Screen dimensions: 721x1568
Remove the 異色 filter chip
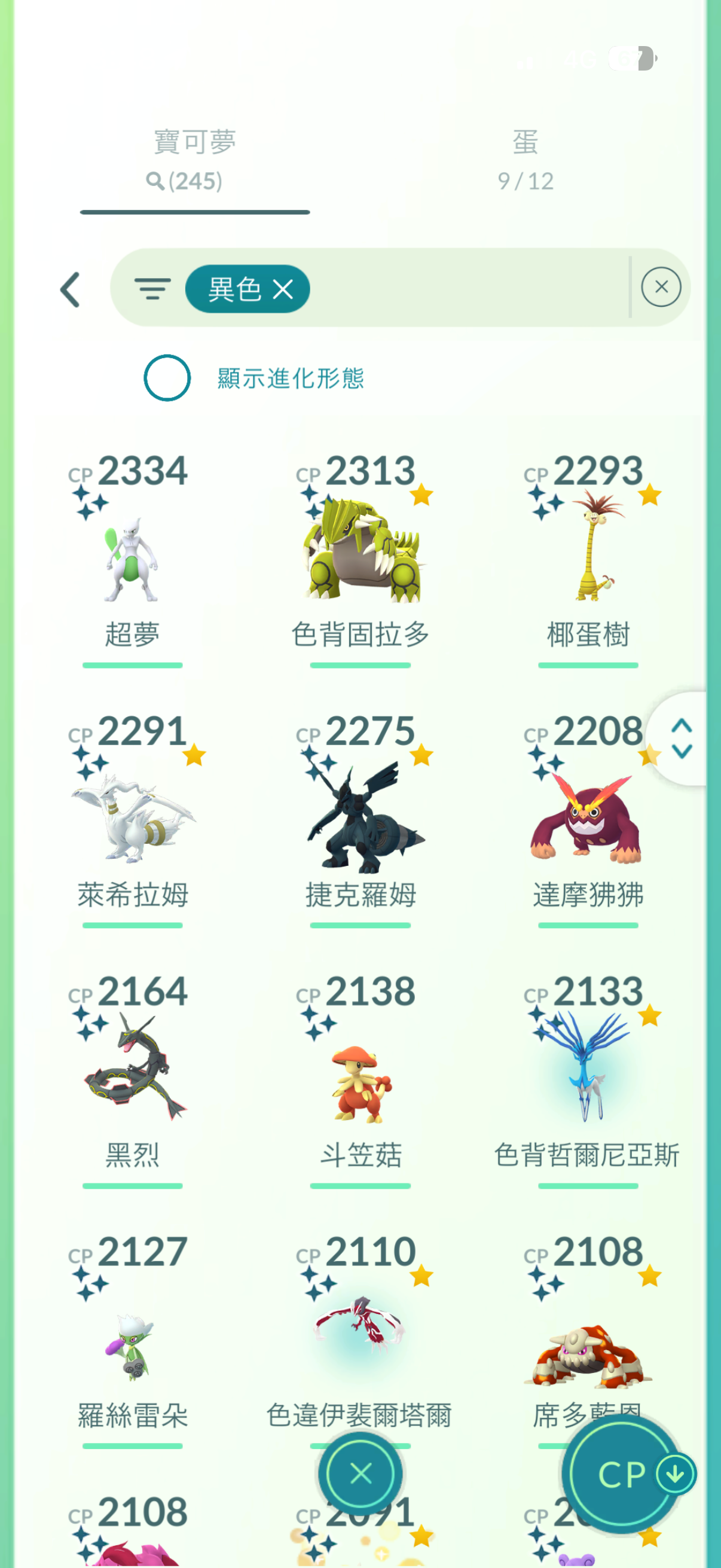283,289
